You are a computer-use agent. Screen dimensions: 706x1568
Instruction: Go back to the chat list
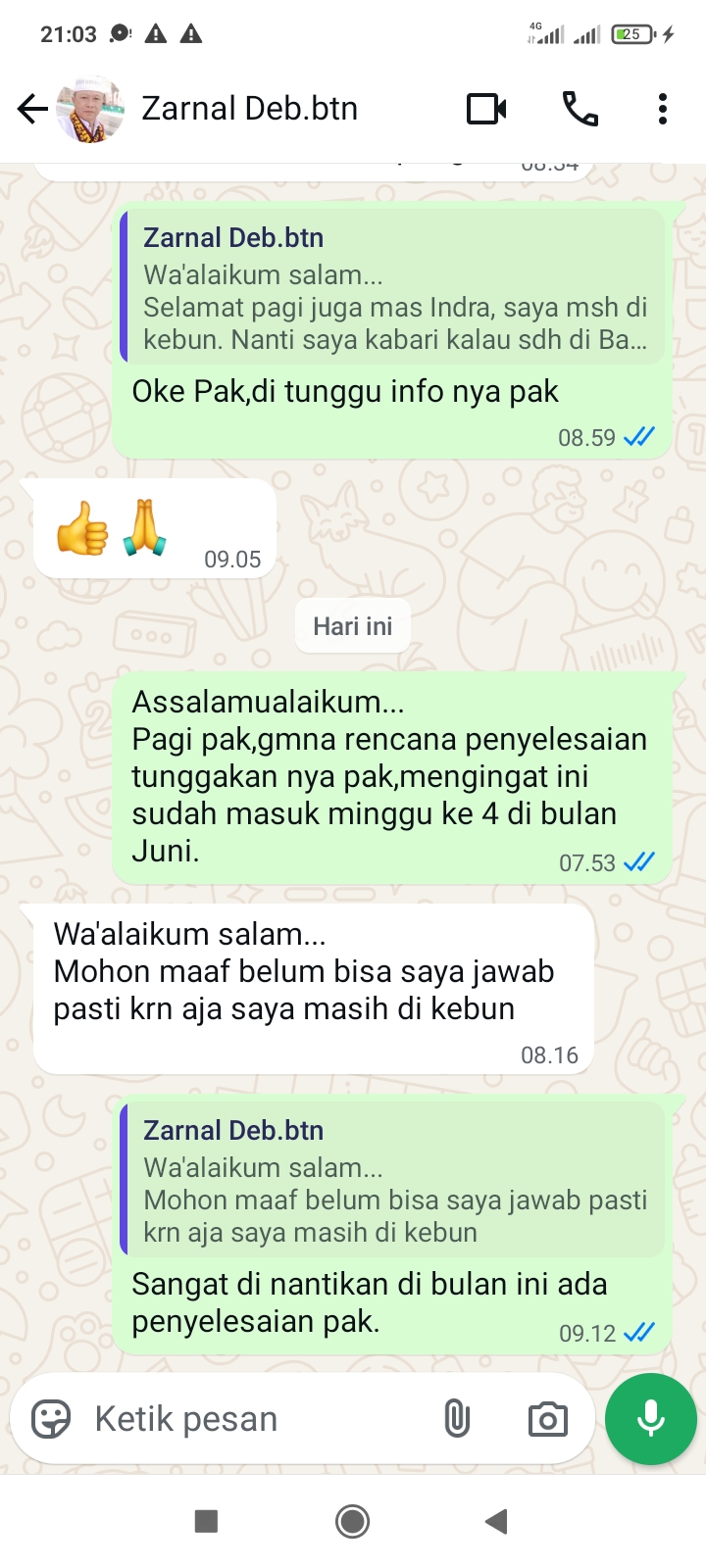pyautogui.click(x=32, y=109)
